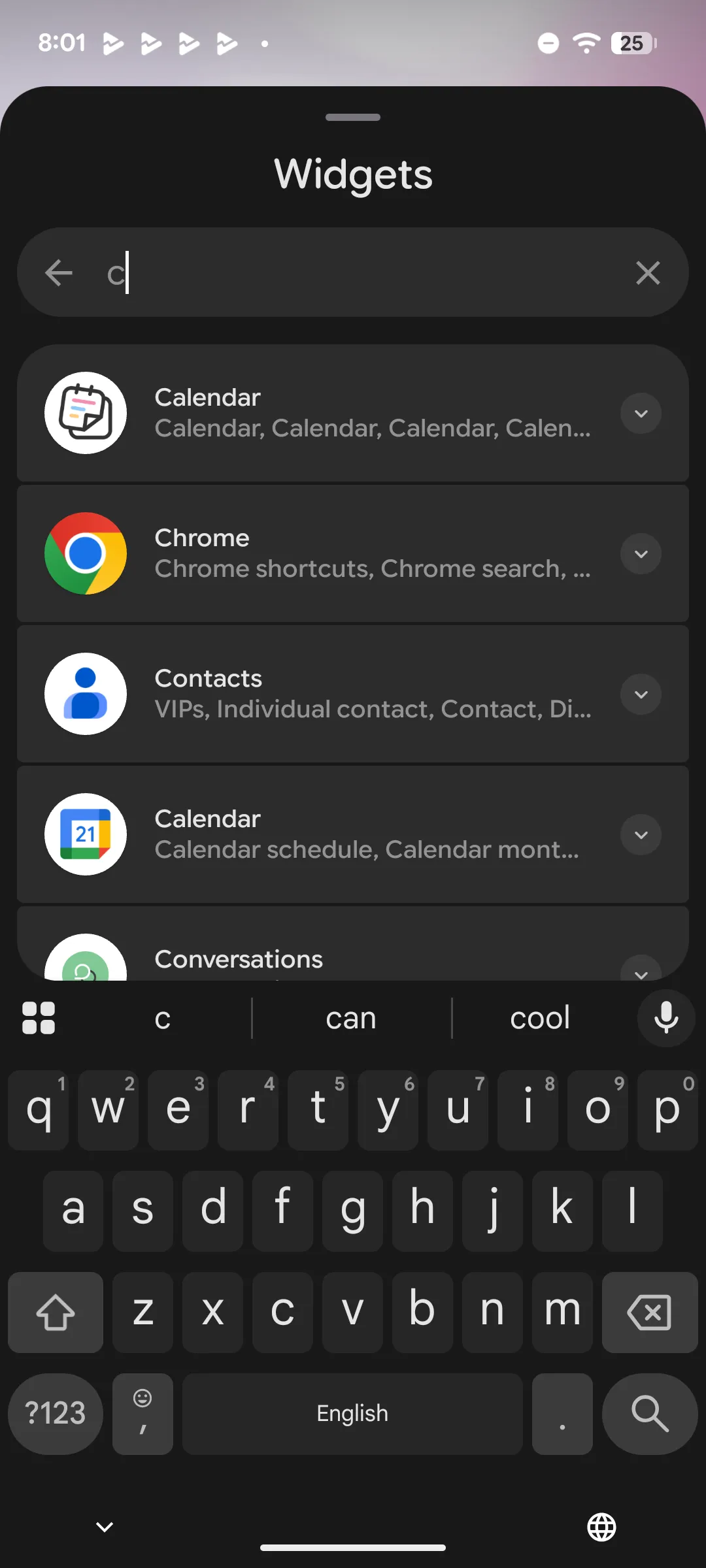
Task: Go back using the arrow in search bar
Action: click(59, 273)
